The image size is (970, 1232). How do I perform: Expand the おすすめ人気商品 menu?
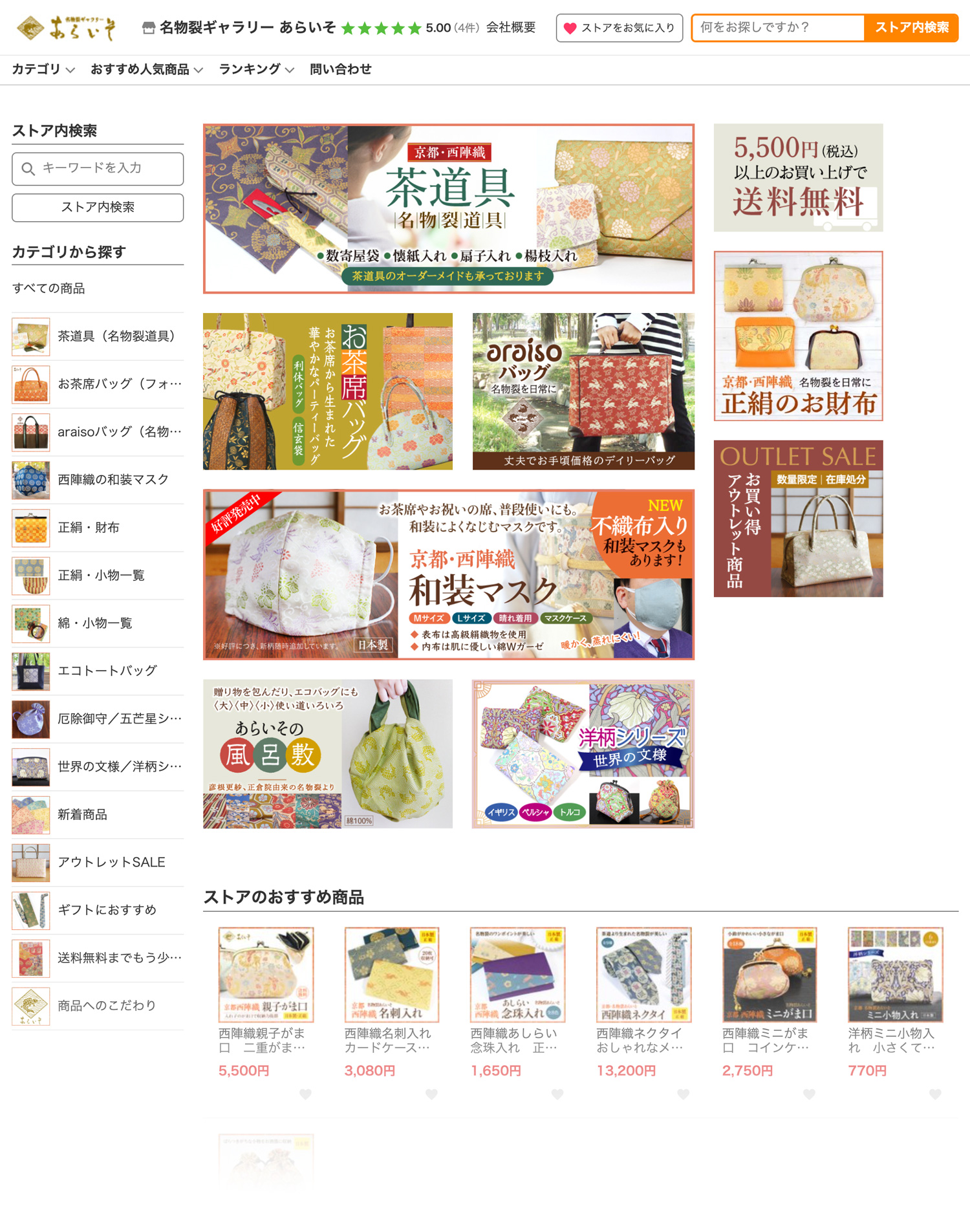tap(147, 69)
